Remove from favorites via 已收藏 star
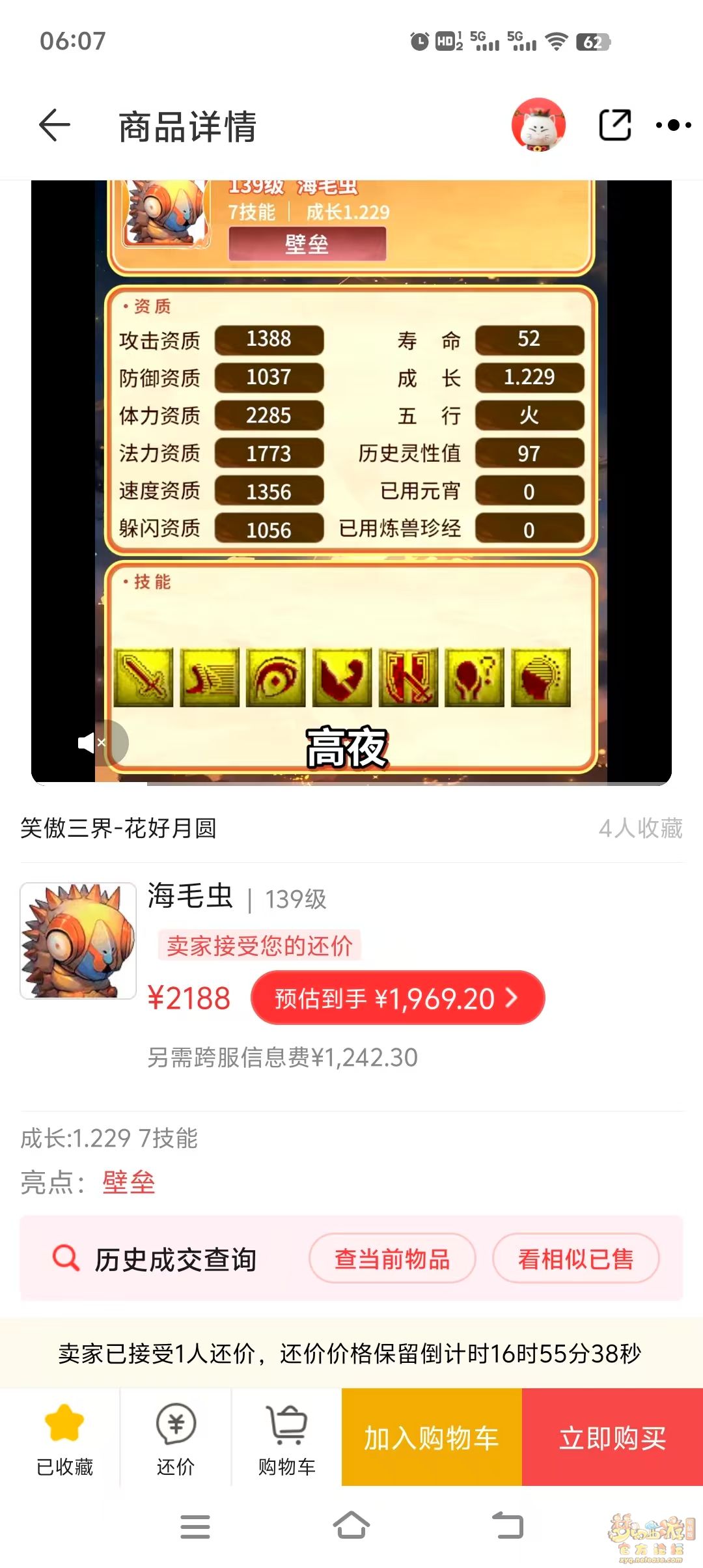703x1568 pixels. pyautogui.click(x=64, y=1438)
